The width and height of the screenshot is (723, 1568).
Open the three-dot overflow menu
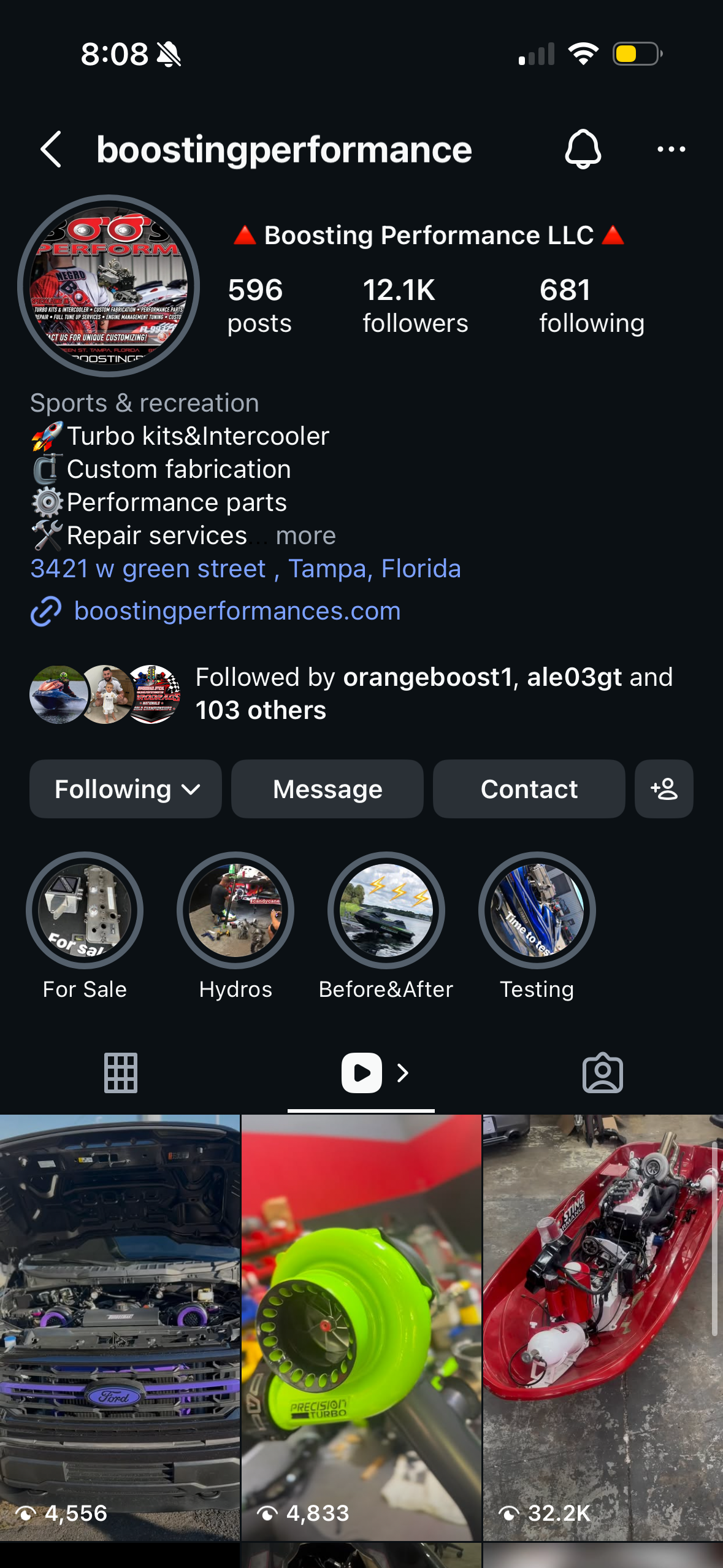[671, 149]
